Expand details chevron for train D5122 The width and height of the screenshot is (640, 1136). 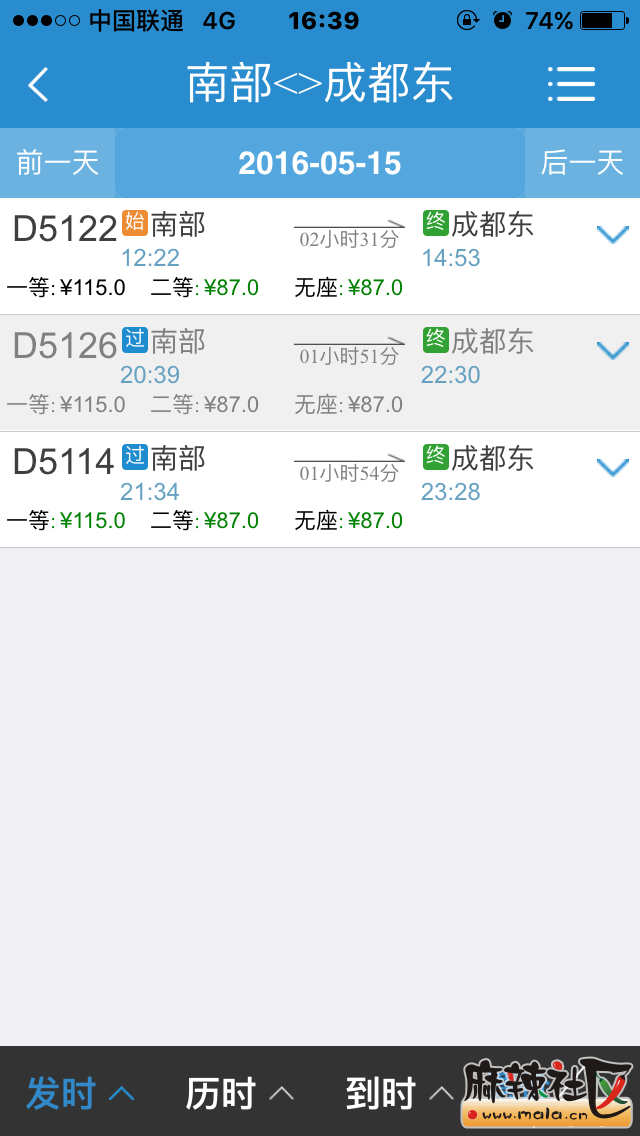click(612, 234)
